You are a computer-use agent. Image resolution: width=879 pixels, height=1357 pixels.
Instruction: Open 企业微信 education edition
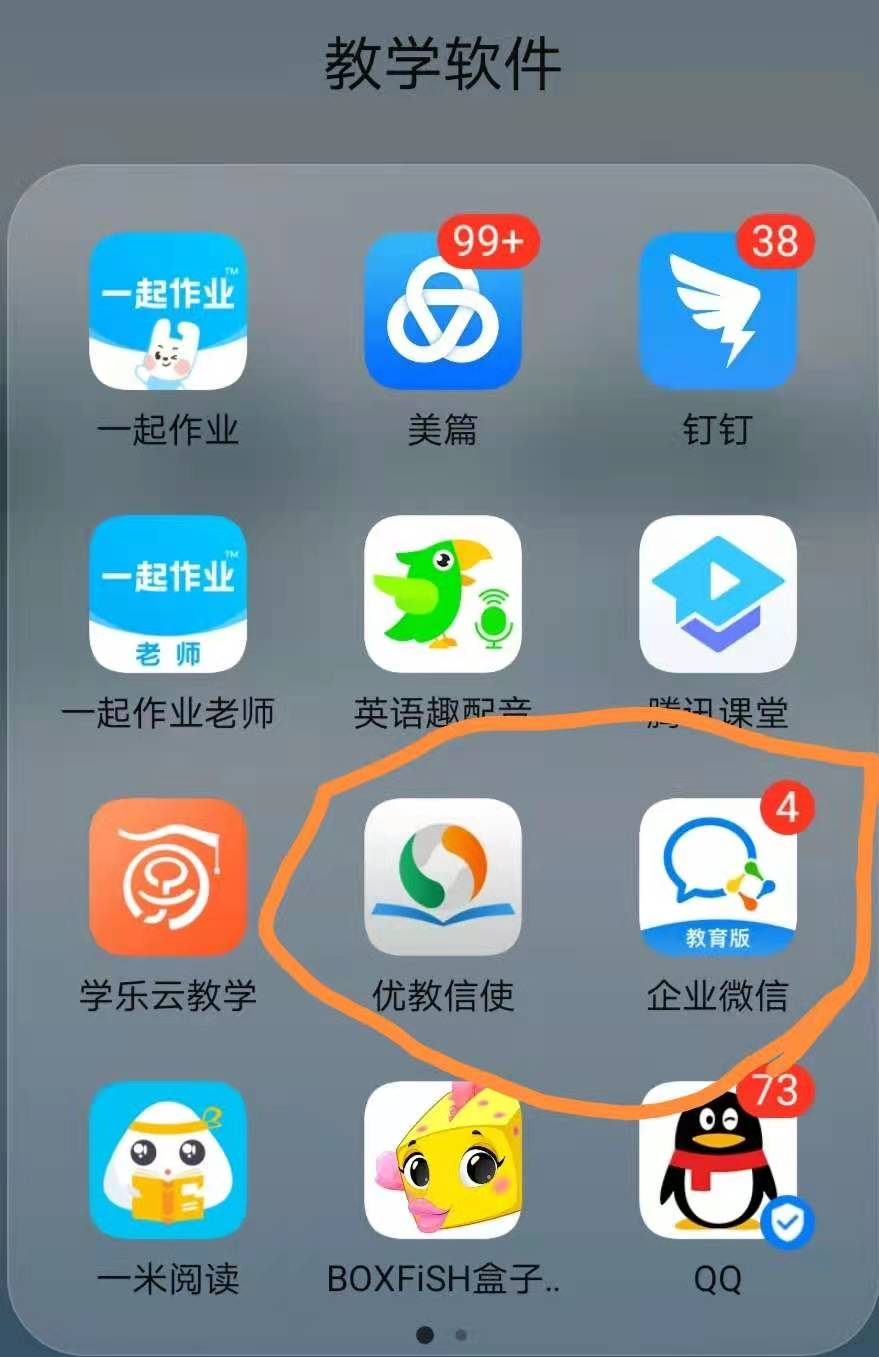[x=717, y=877]
